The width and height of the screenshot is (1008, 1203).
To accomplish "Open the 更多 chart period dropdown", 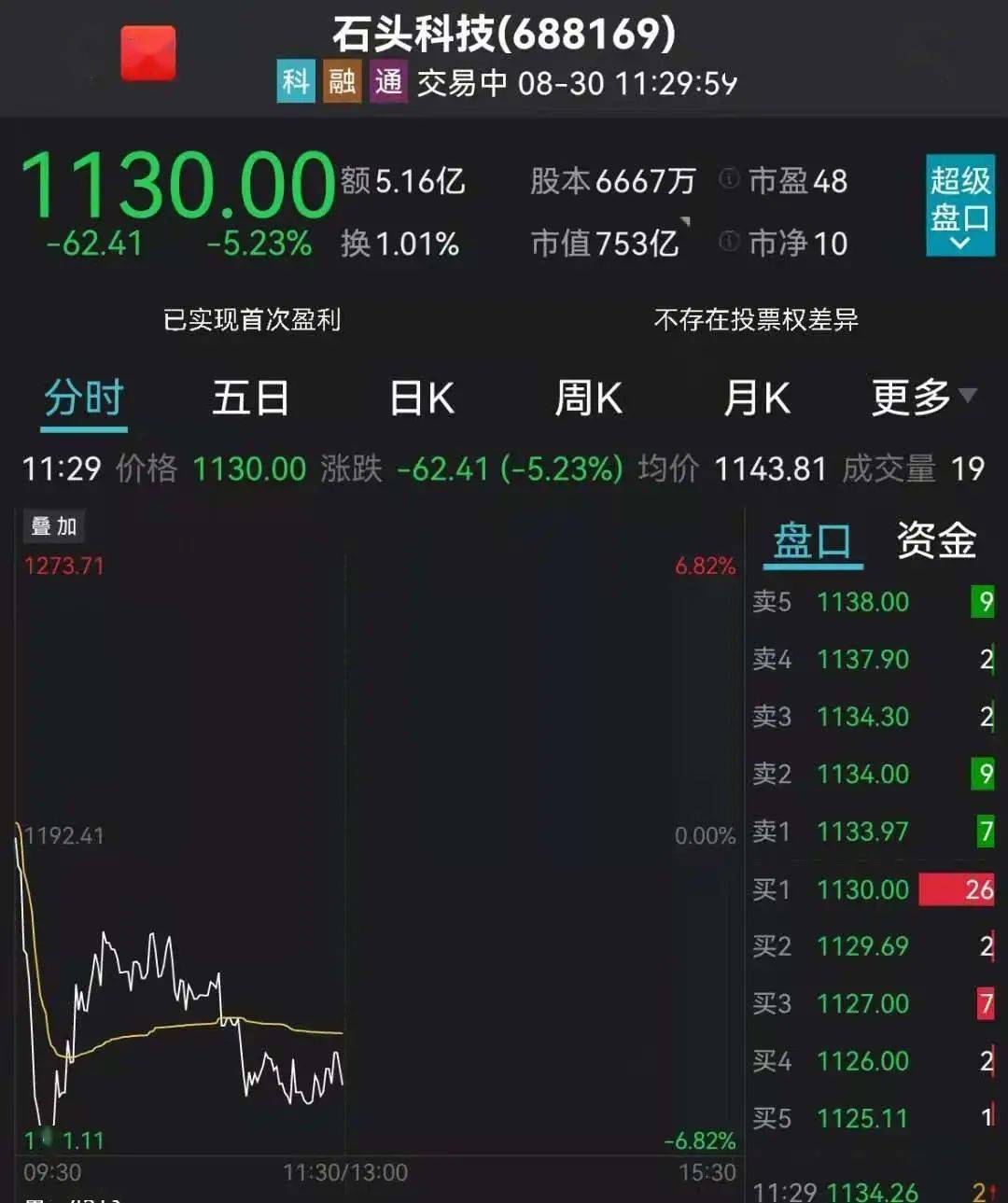I will pos(922,399).
